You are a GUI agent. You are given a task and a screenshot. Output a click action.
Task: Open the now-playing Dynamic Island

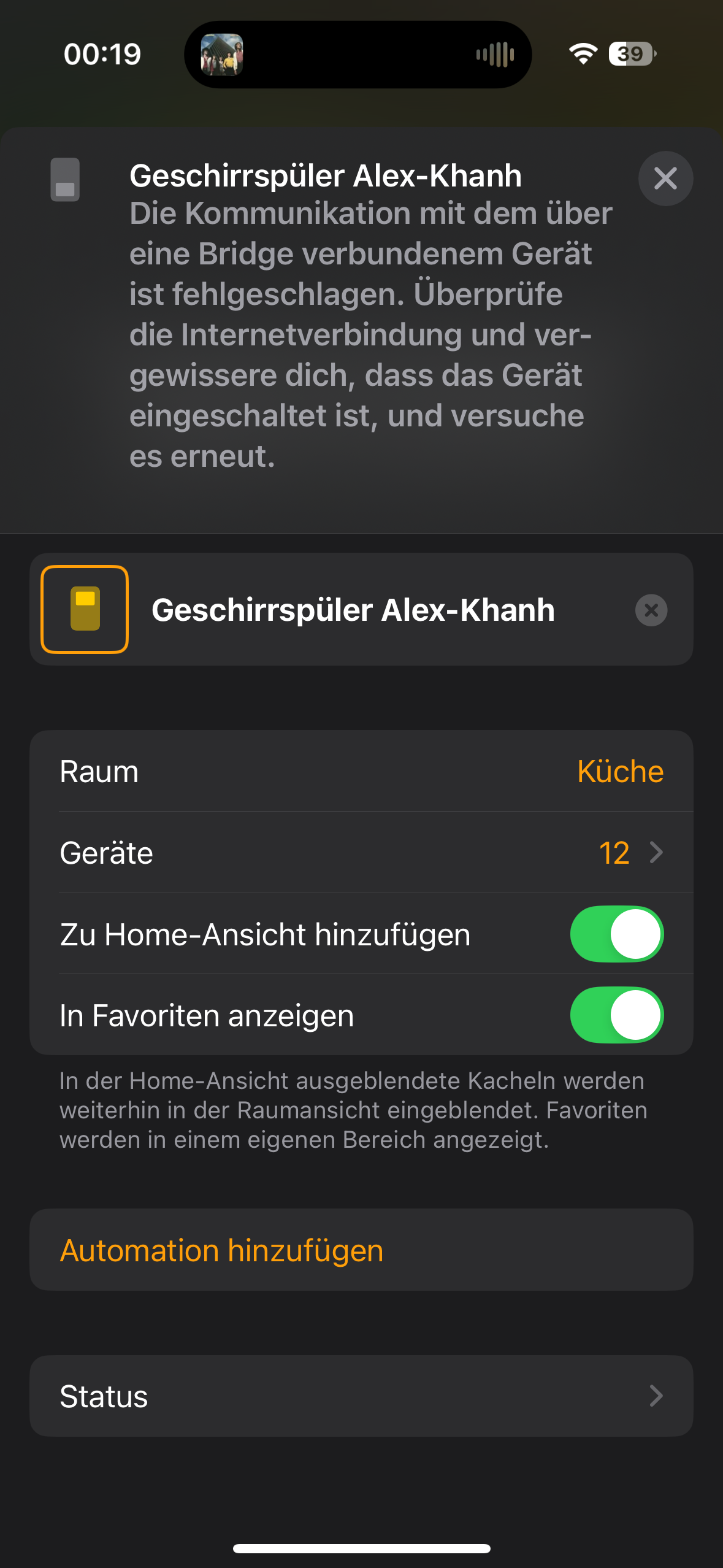coord(358,55)
